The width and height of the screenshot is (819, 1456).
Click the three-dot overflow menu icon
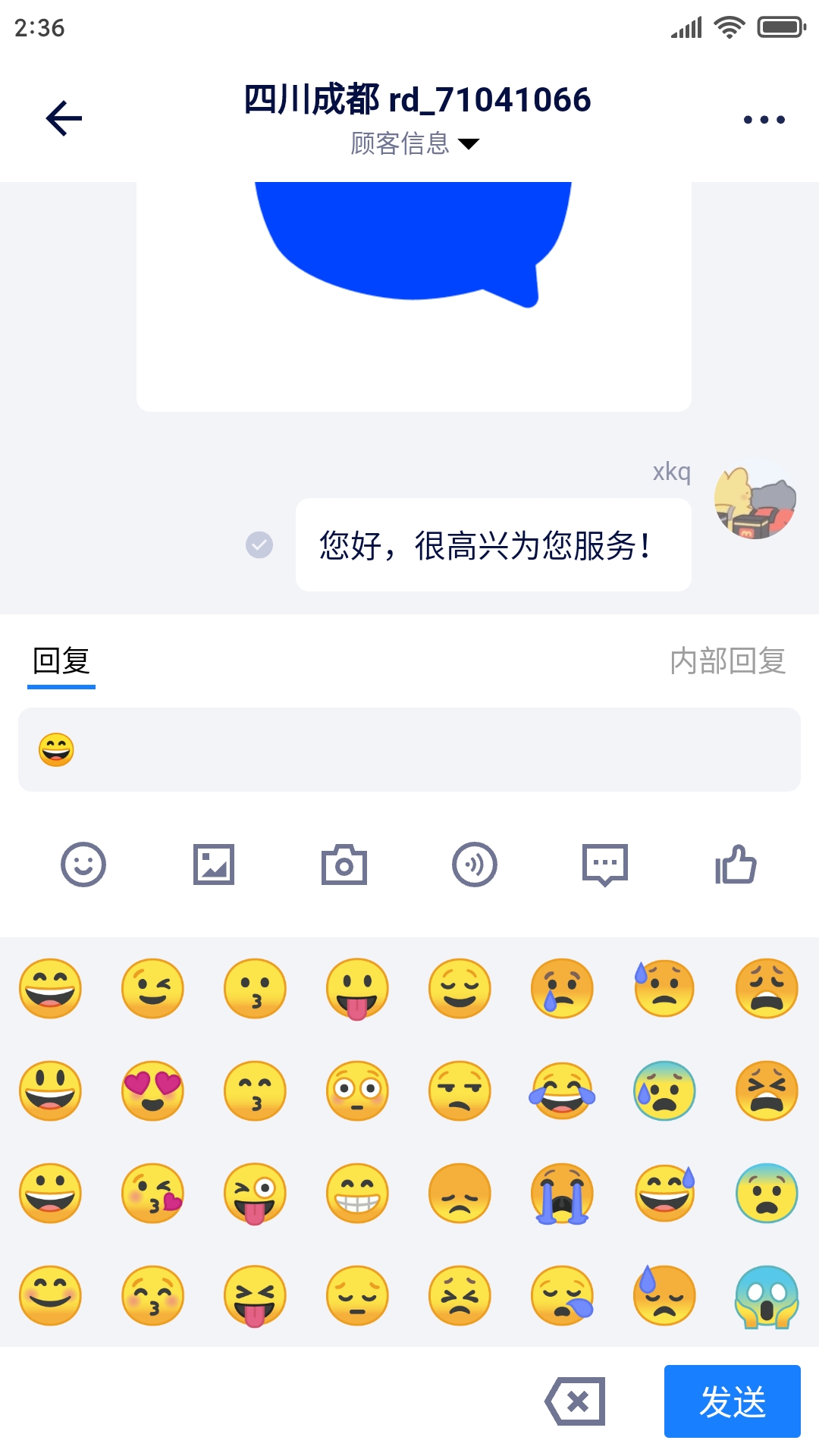(x=765, y=119)
